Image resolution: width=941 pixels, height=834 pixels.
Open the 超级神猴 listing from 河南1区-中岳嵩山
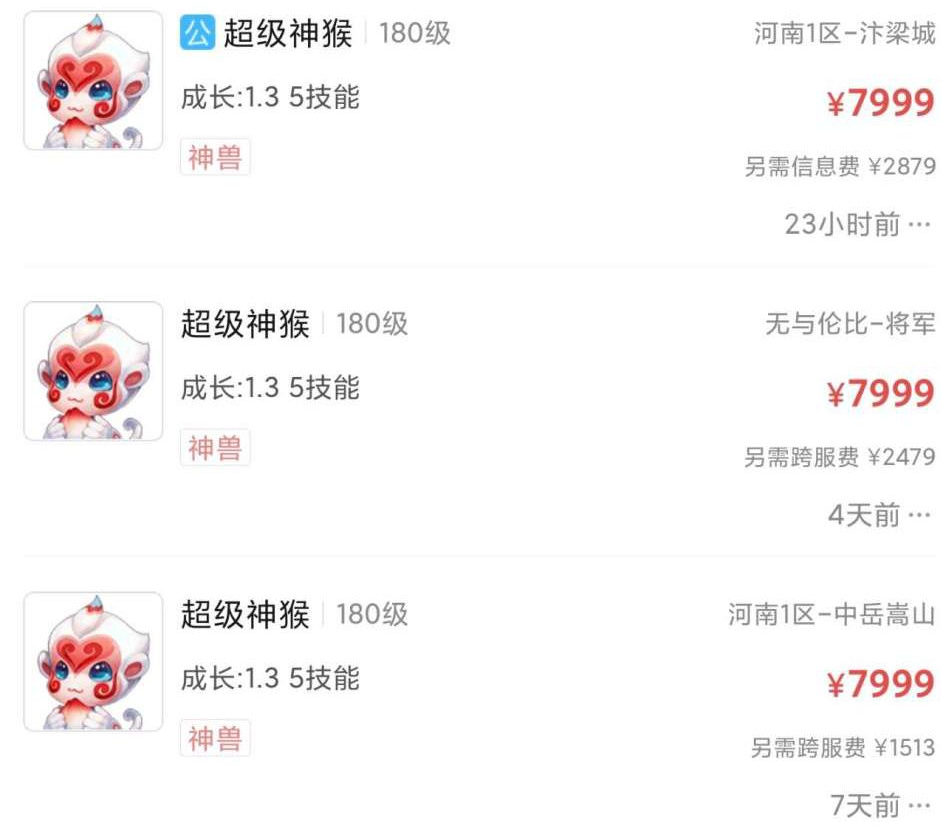(x=246, y=614)
